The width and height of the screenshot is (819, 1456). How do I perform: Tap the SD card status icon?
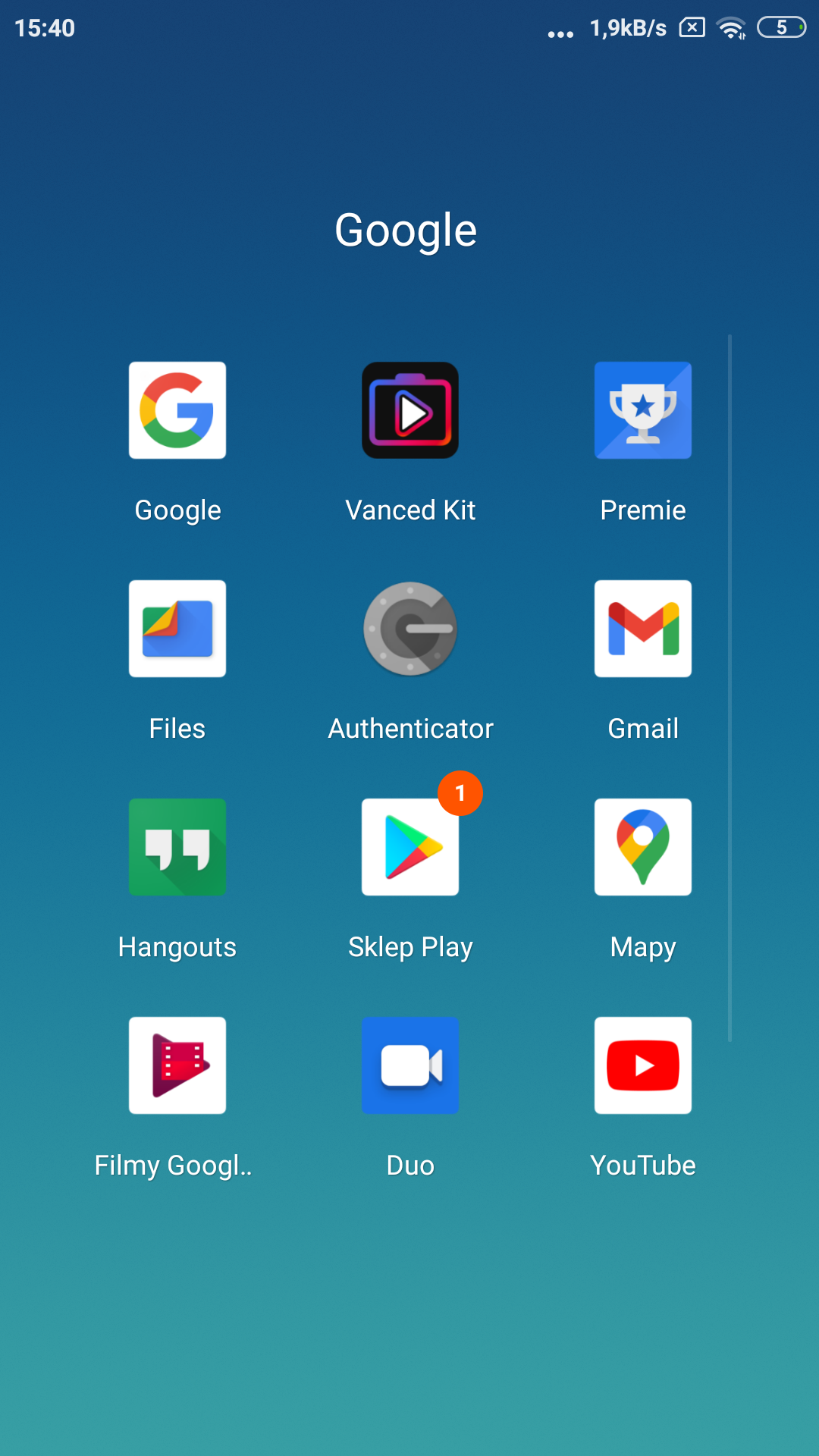tap(691, 27)
